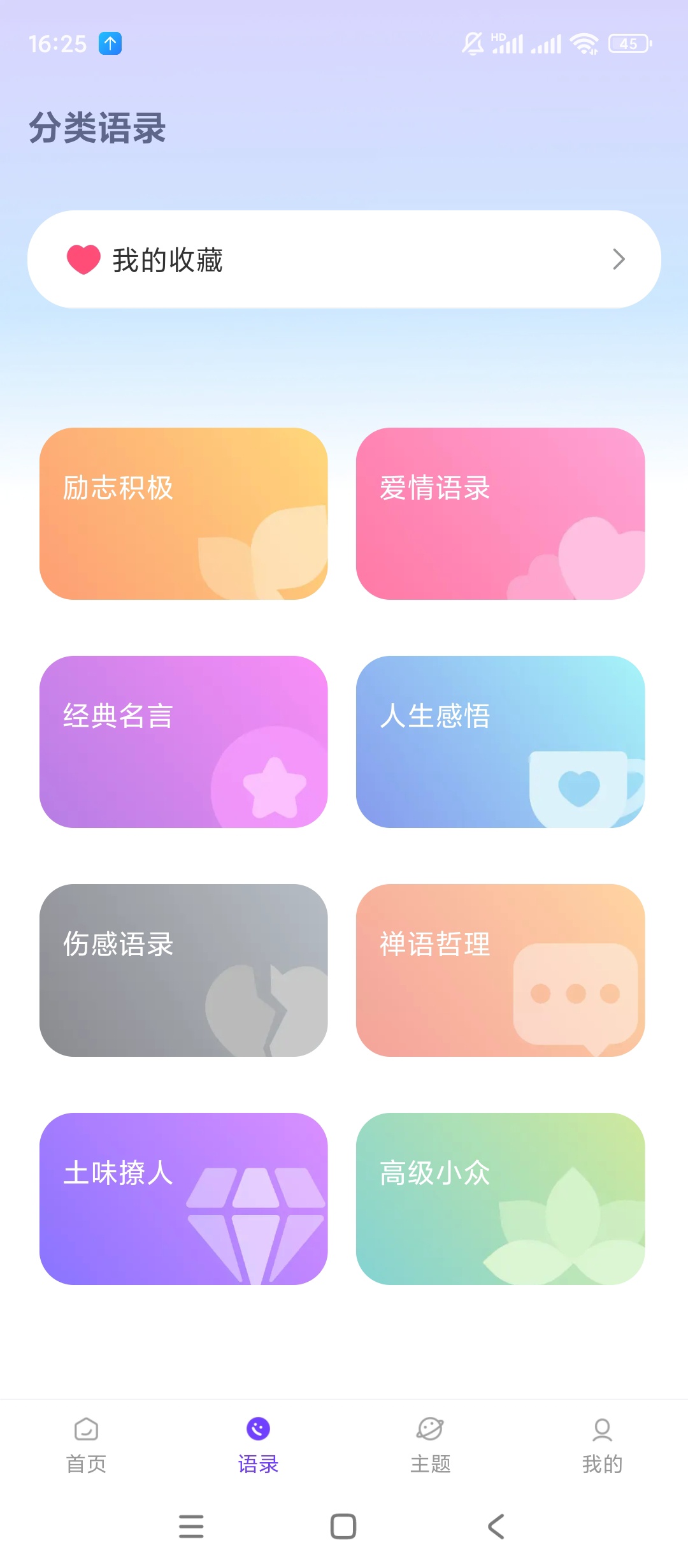Select the 经典名言 category card

[183, 742]
